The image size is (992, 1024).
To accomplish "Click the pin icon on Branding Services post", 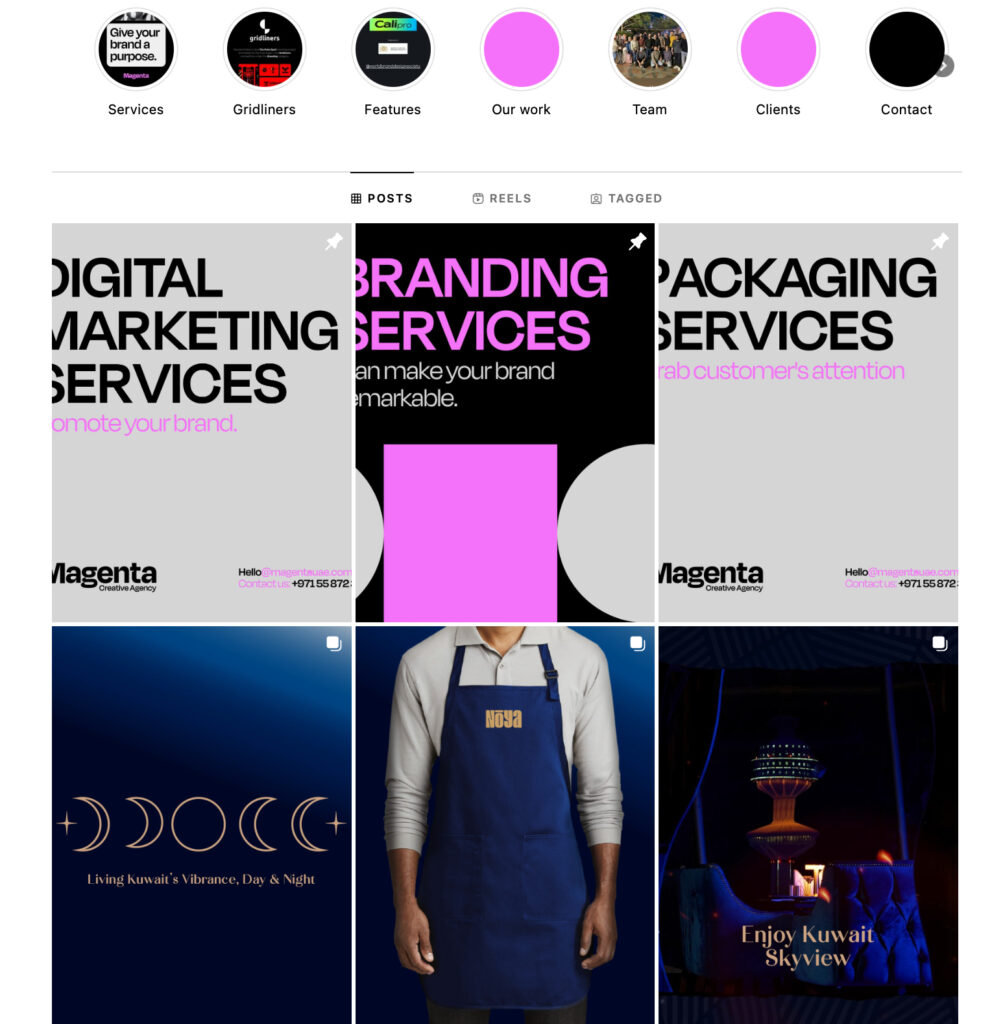I will tap(637, 241).
